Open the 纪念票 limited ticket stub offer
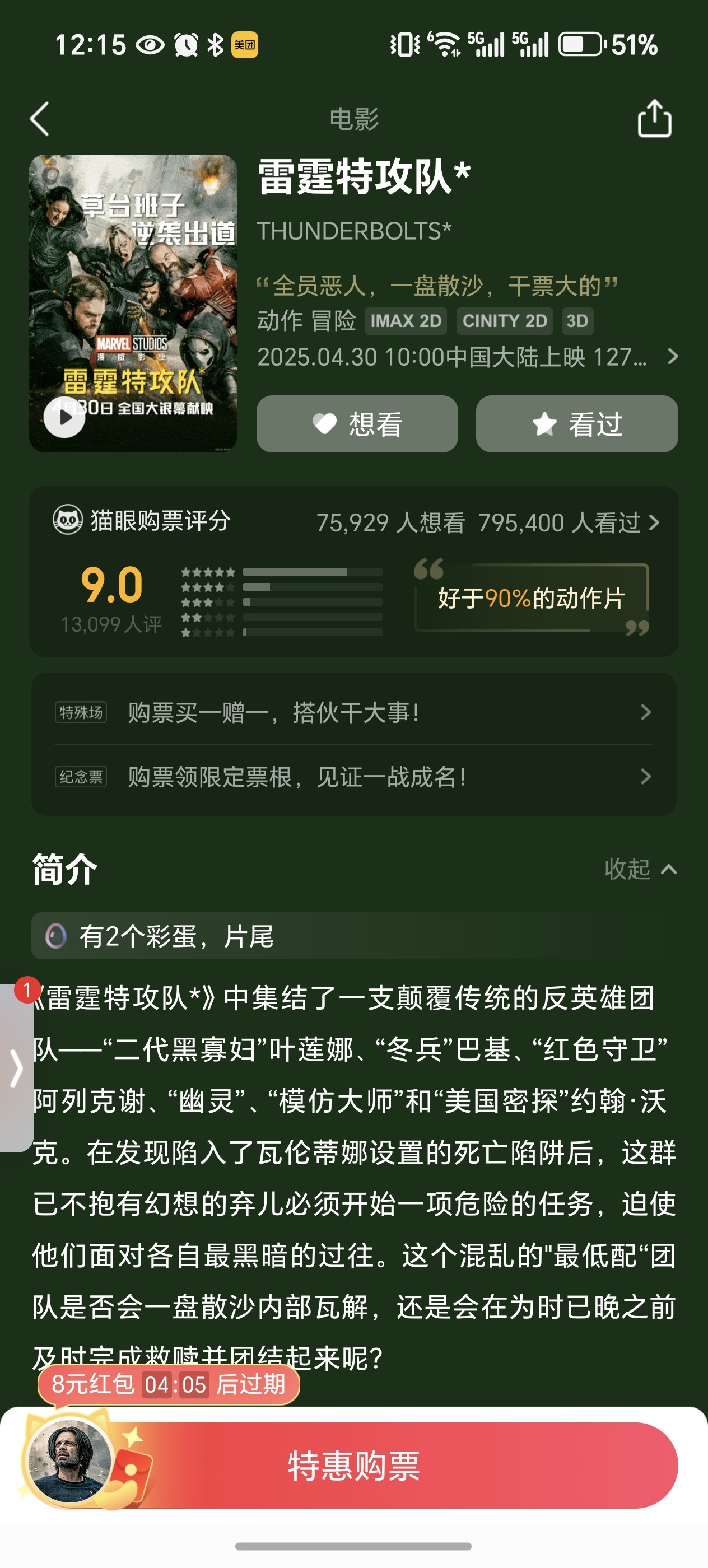Image resolution: width=708 pixels, height=1568 pixels. (x=353, y=777)
